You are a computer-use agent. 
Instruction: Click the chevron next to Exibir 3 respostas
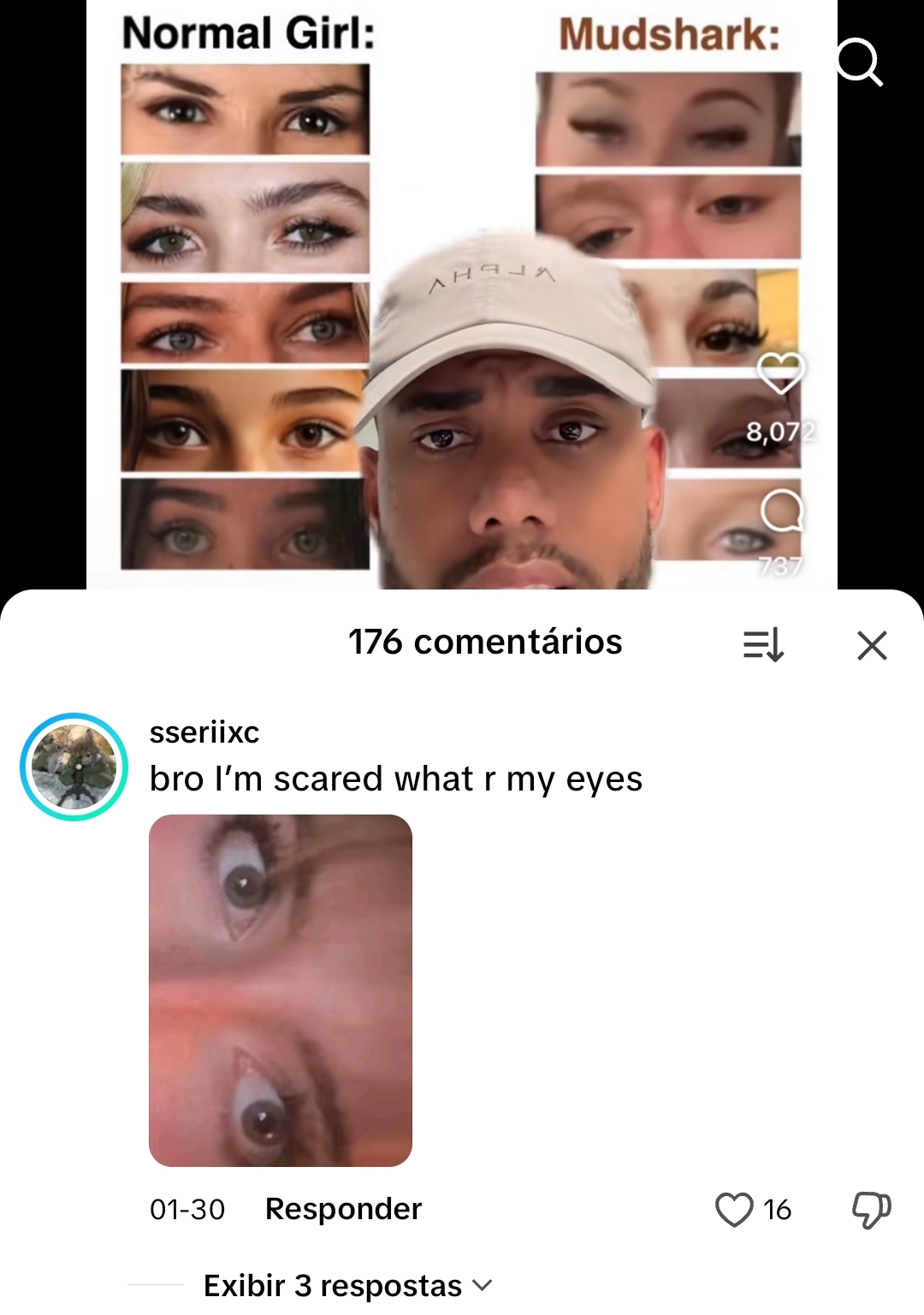[483, 1285]
